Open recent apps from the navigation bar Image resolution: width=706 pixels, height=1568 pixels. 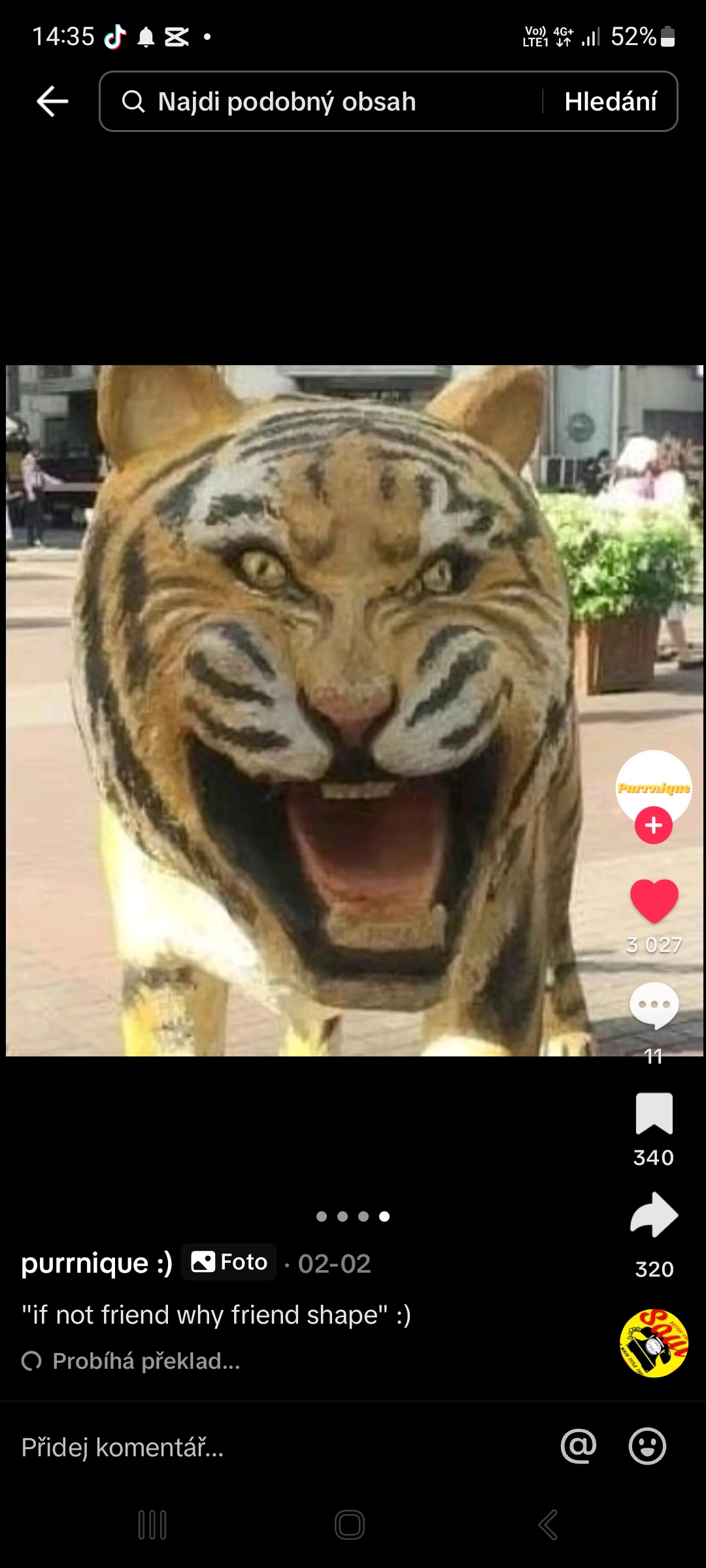pos(152,1525)
